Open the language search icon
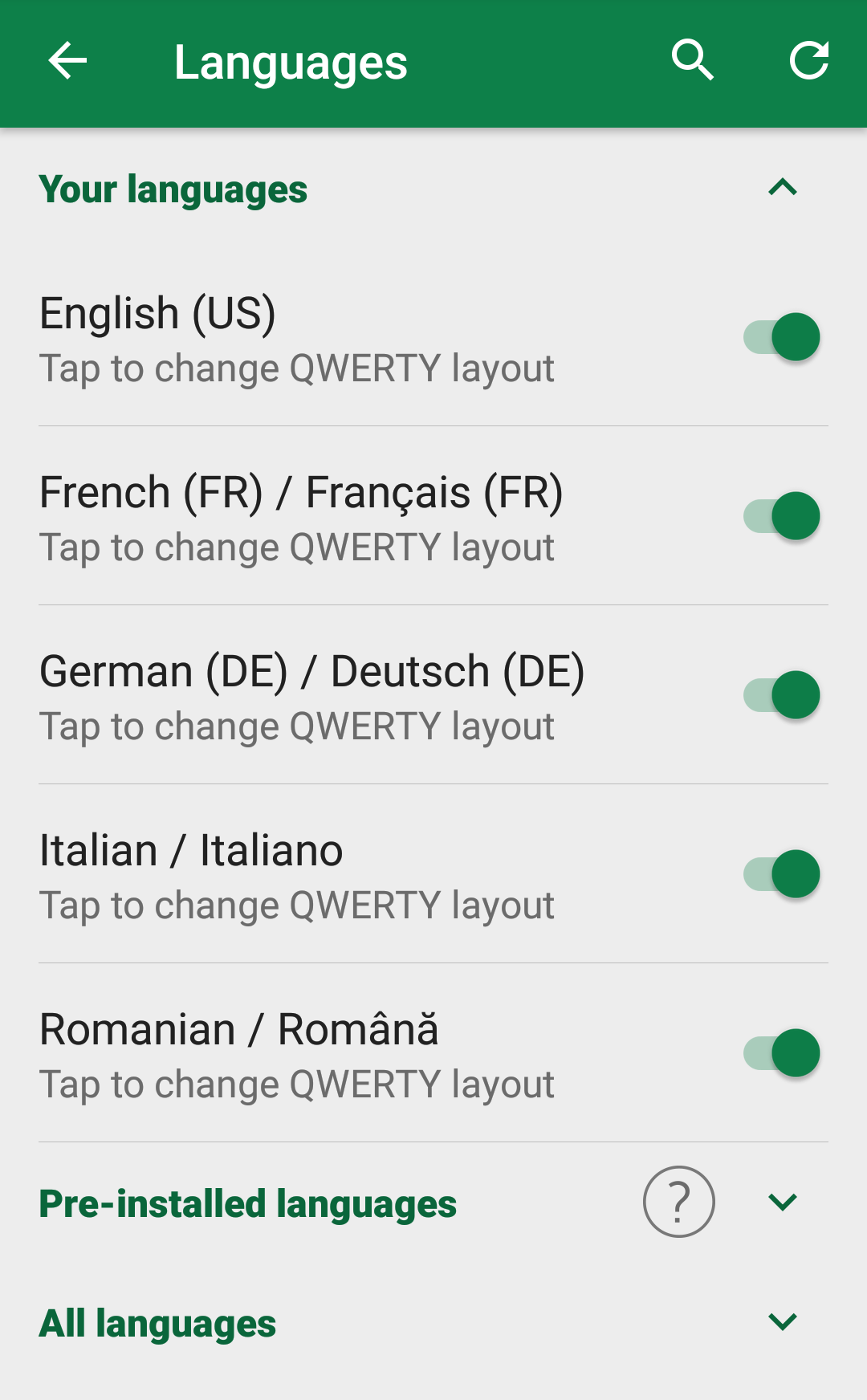Image resolution: width=867 pixels, height=1400 pixels. [x=693, y=61]
